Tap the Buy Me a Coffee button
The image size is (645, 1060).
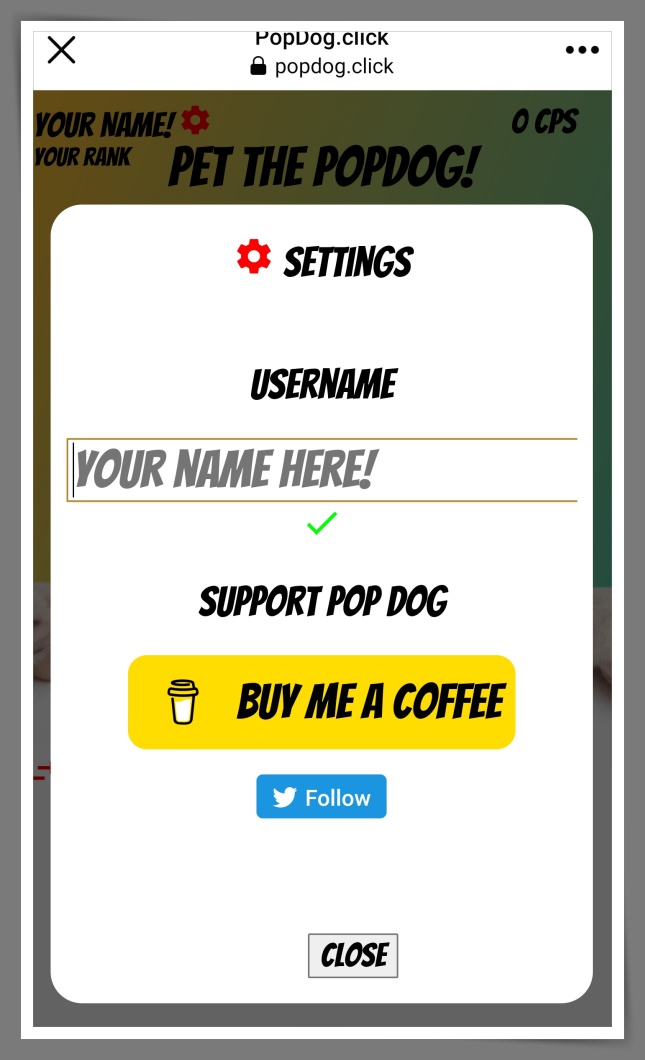pos(321,702)
